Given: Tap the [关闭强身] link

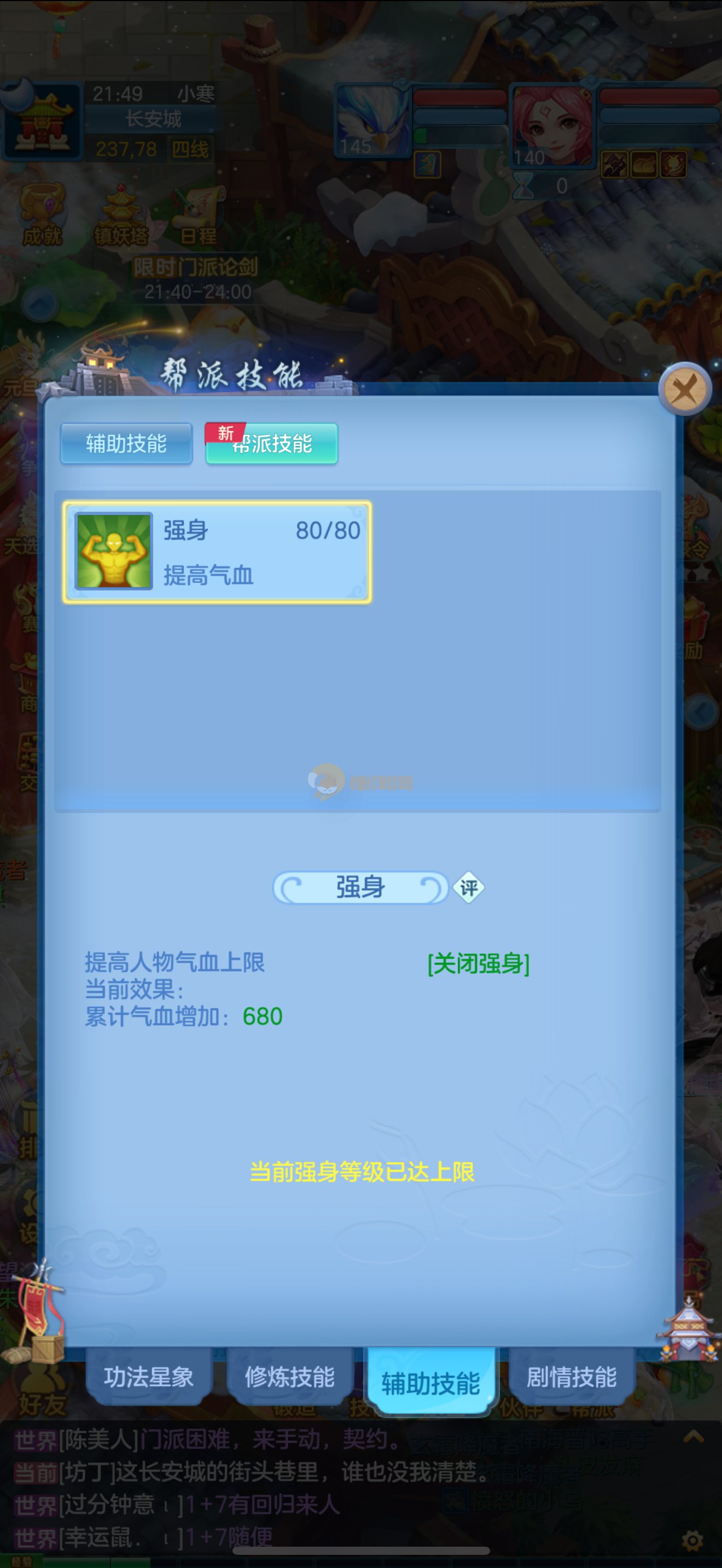Looking at the screenshot, I should point(478,964).
